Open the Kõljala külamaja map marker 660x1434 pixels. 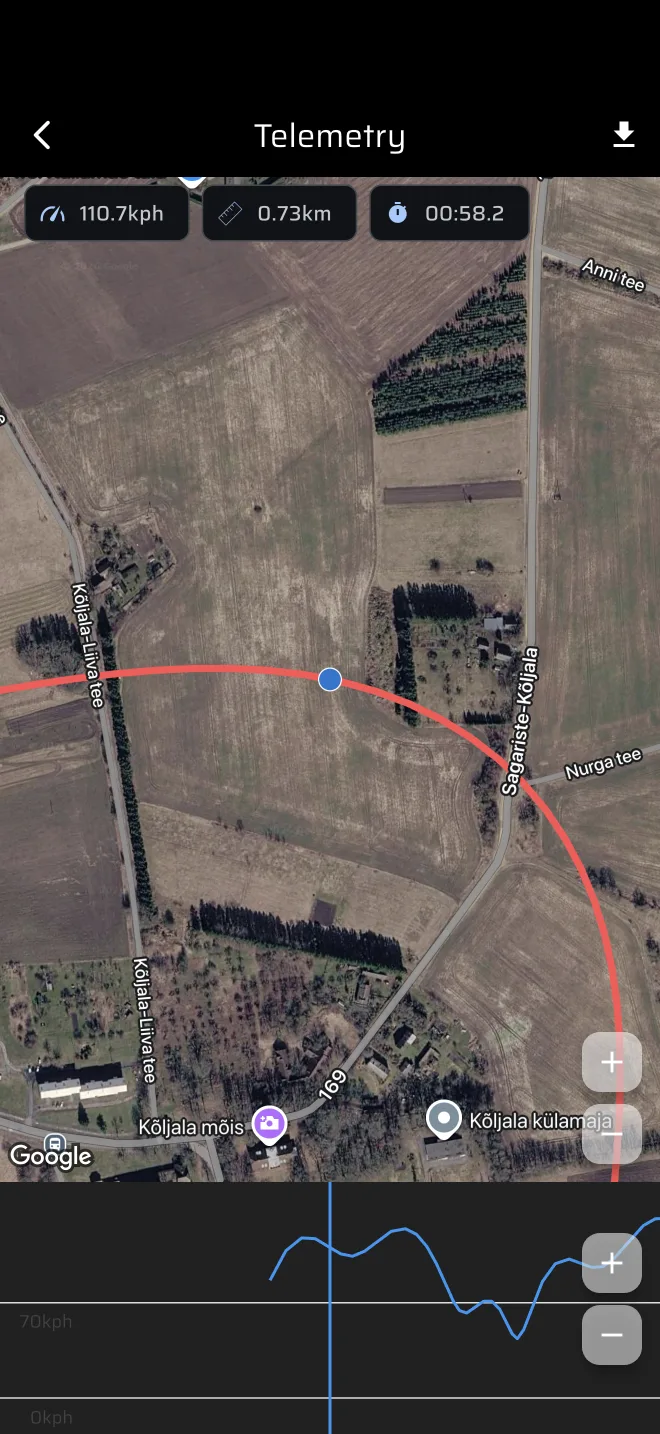(x=443, y=1120)
